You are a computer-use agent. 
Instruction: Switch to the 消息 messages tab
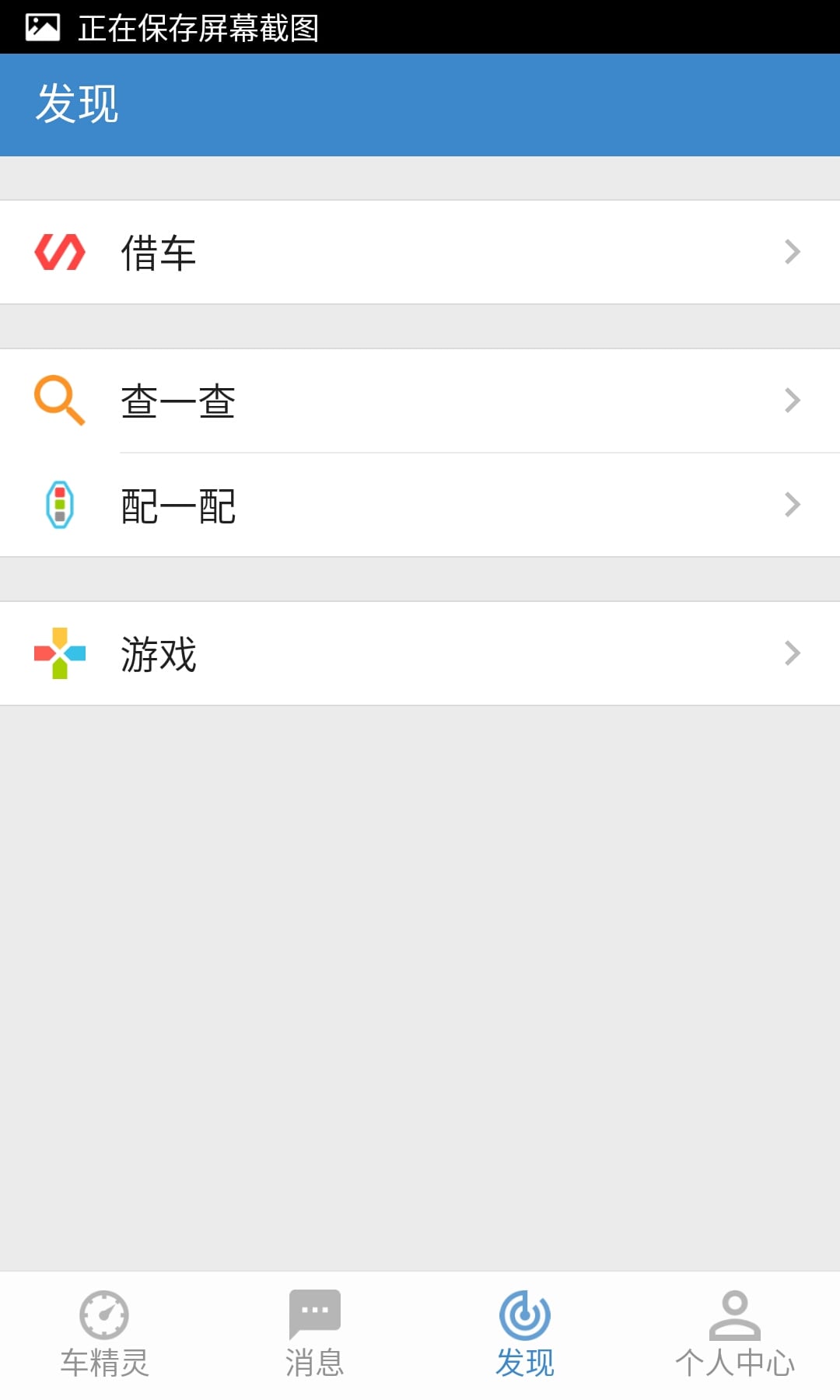point(315,1335)
